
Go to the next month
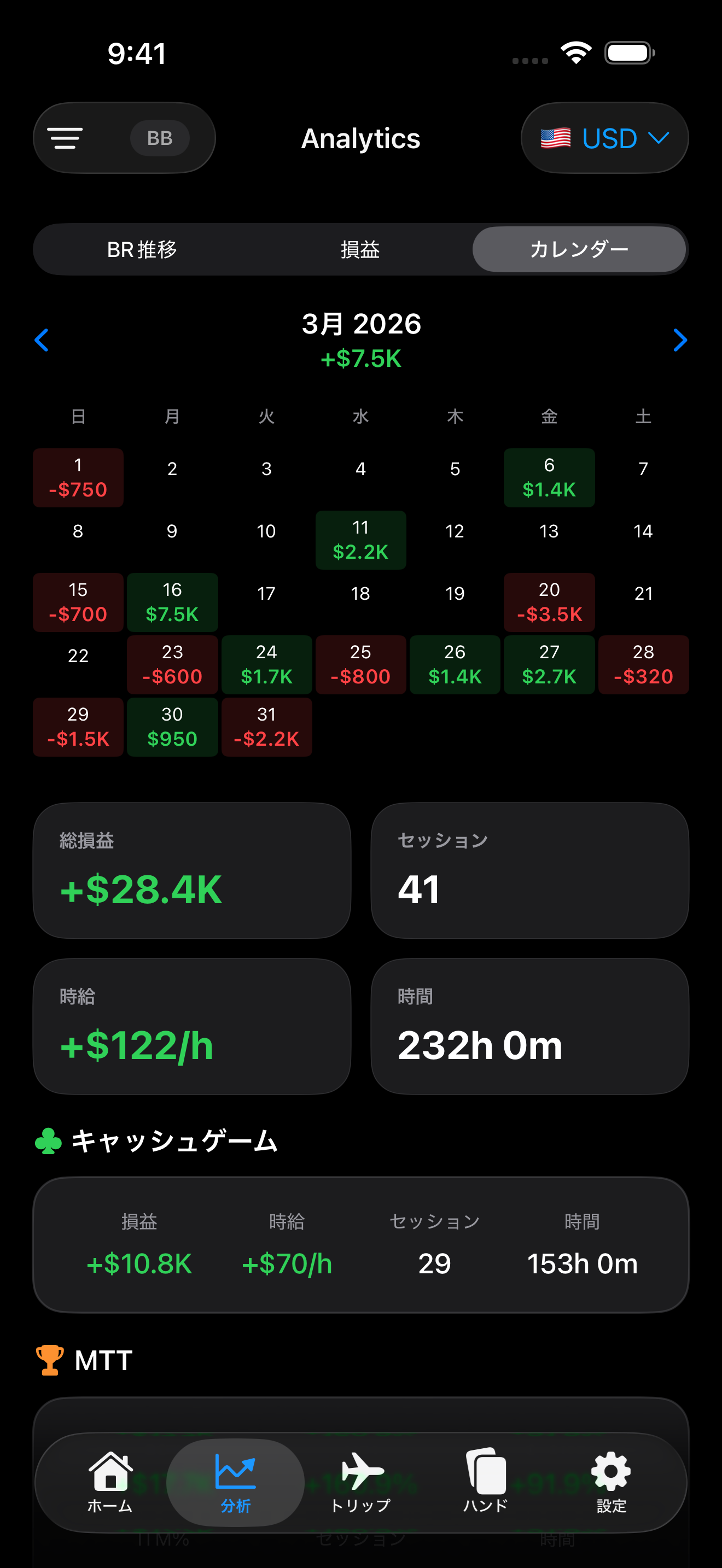(x=680, y=340)
